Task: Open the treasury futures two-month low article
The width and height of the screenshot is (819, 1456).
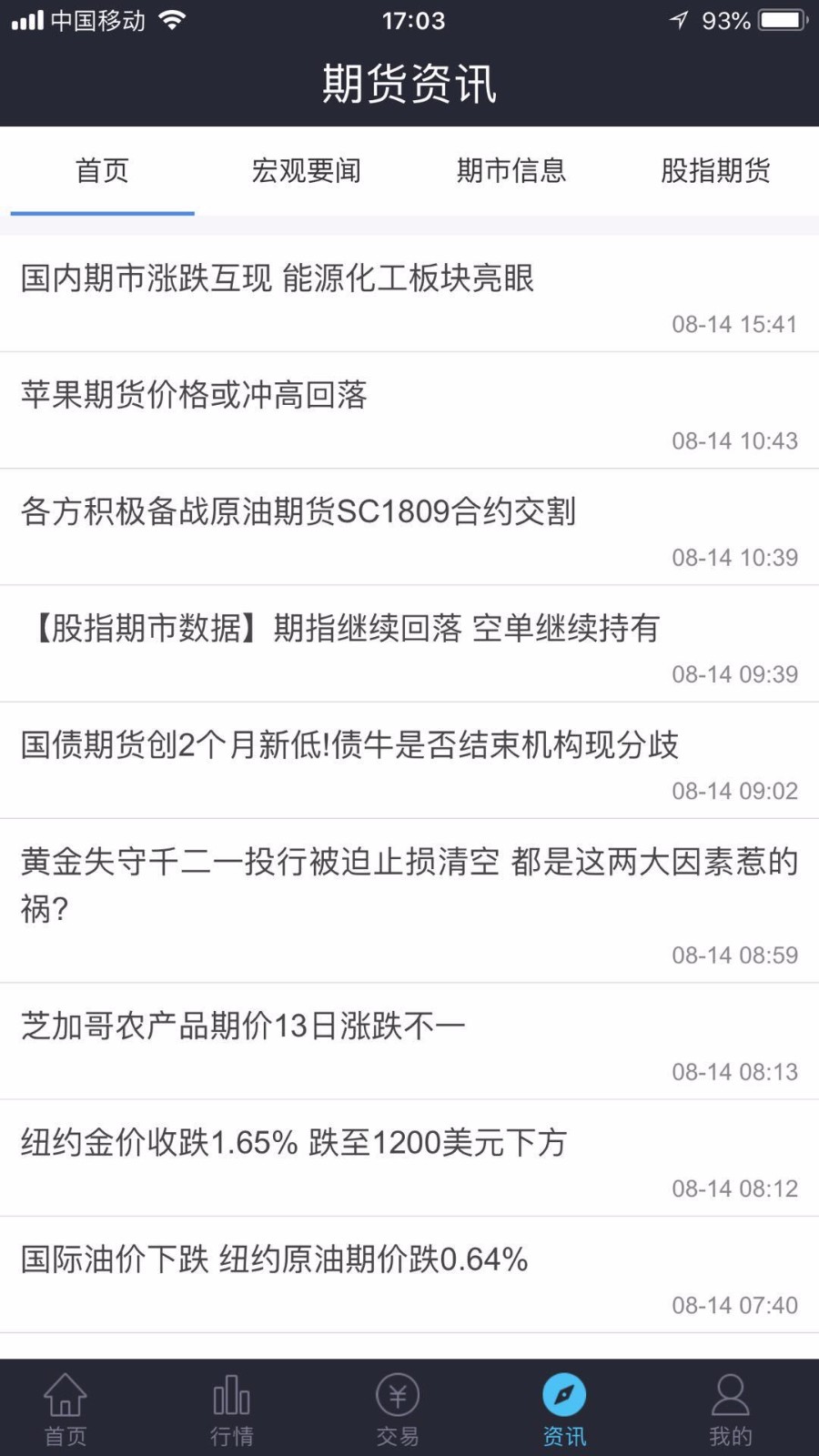Action: pyautogui.click(x=349, y=746)
